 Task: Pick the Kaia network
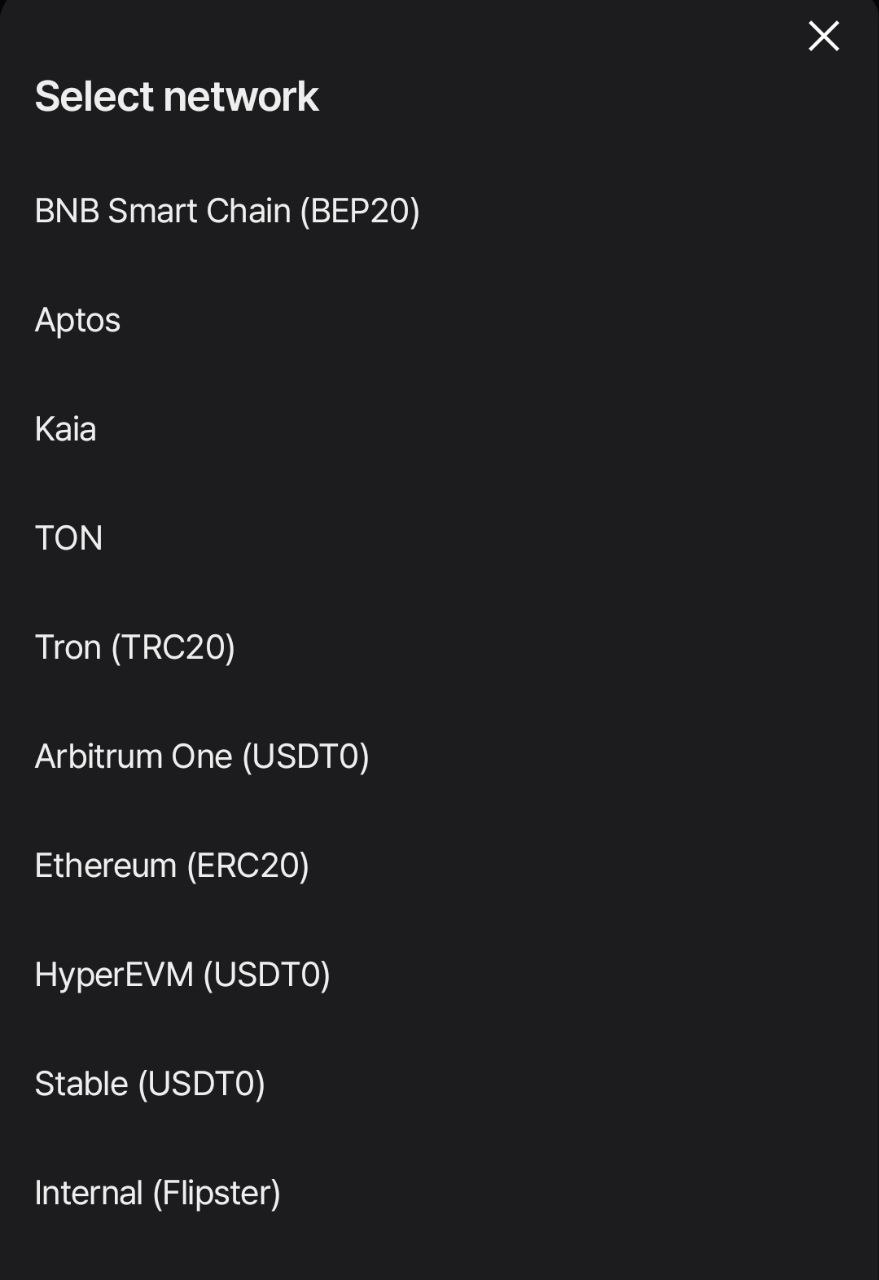tap(66, 429)
